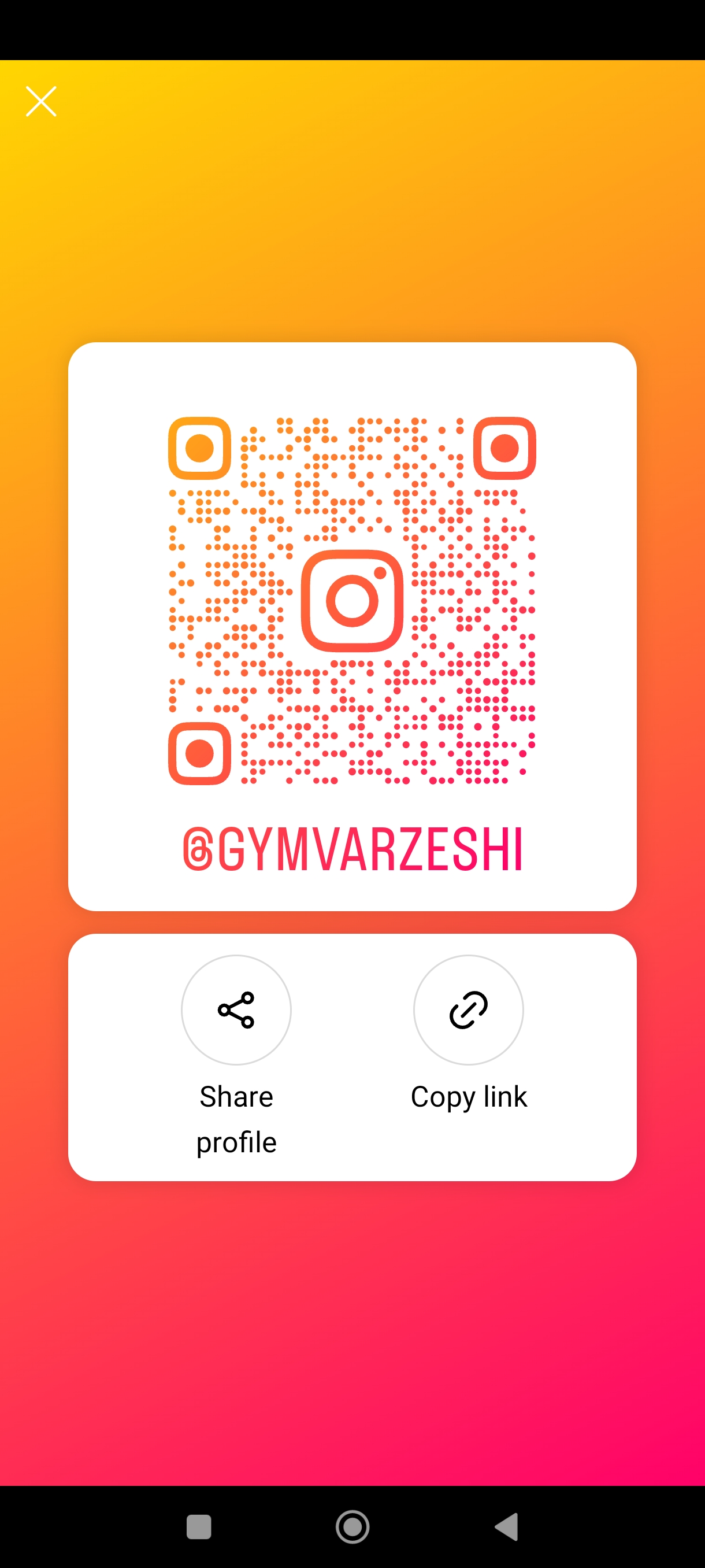This screenshot has width=705, height=1568.
Task: Close the QR code screen
Action: coord(41,101)
